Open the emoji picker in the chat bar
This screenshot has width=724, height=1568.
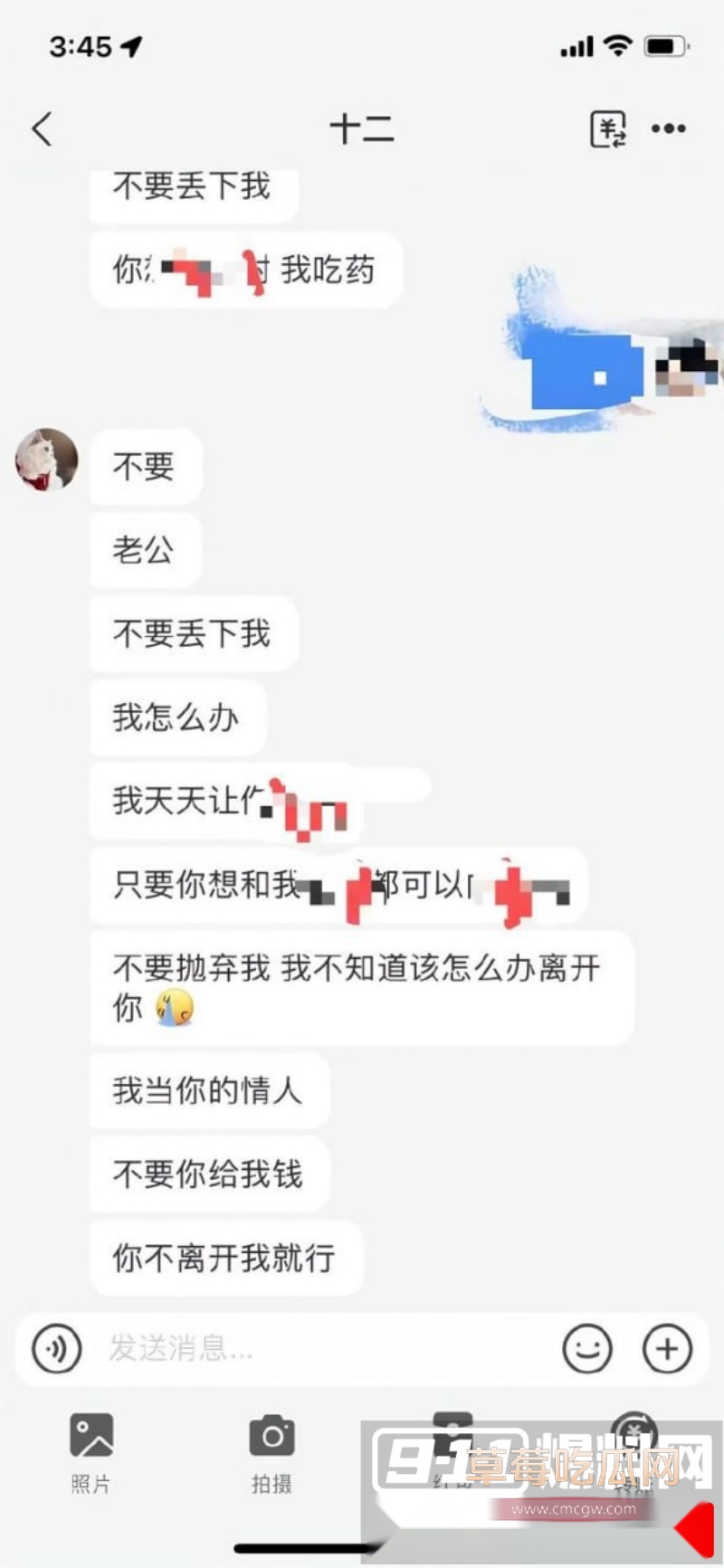click(x=587, y=1348)
